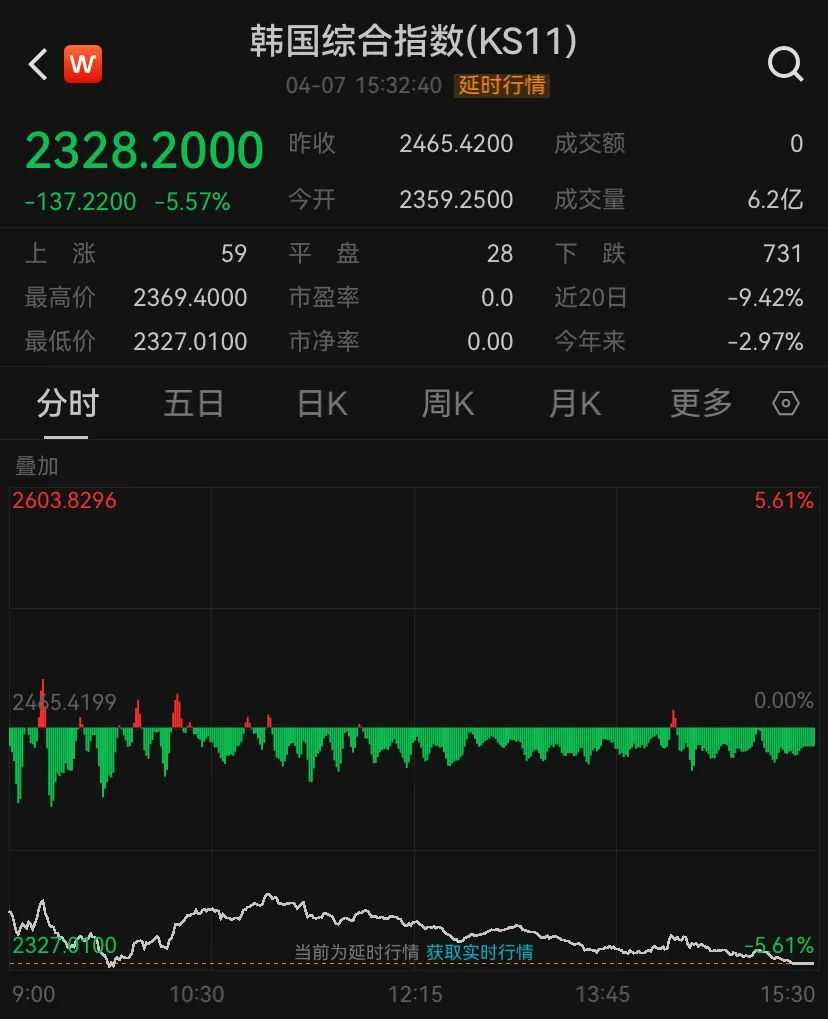Go back using the arrow icon

point(38,65)
